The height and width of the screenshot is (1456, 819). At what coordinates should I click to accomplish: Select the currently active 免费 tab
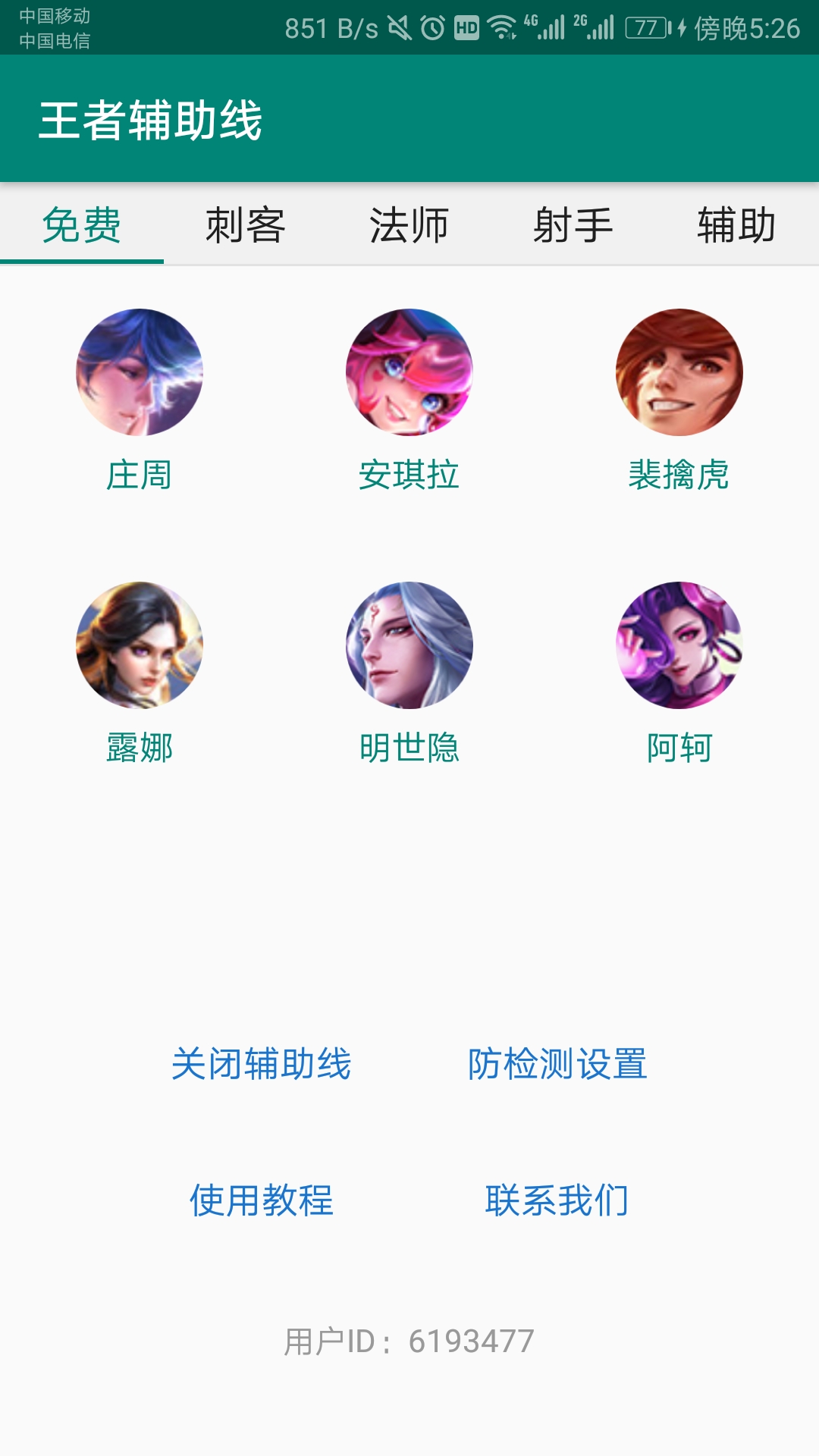click(83, 225)
